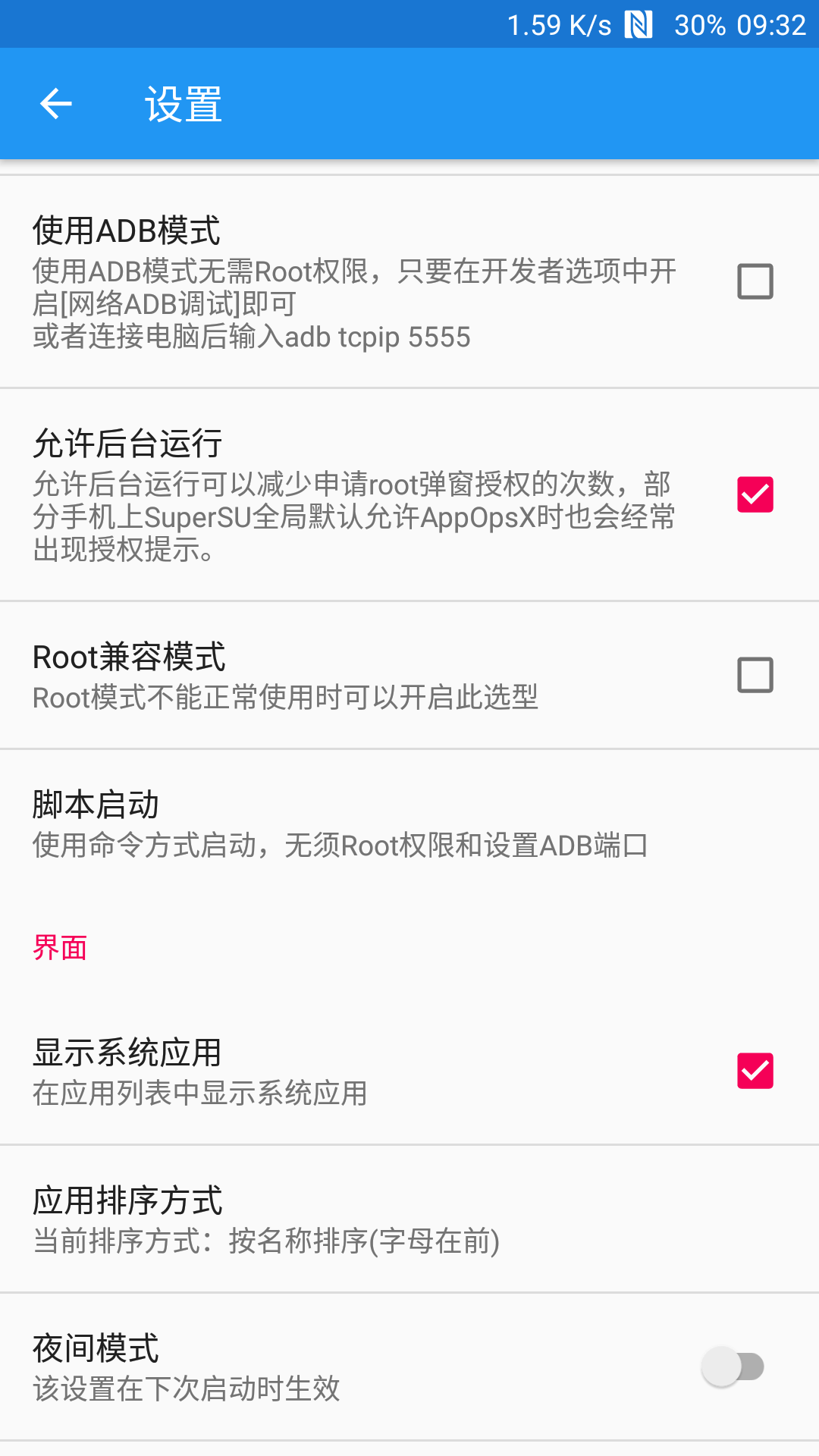Go back using the arrow icon
Viewport: 819px width, 1456px height.
(55, 104)
